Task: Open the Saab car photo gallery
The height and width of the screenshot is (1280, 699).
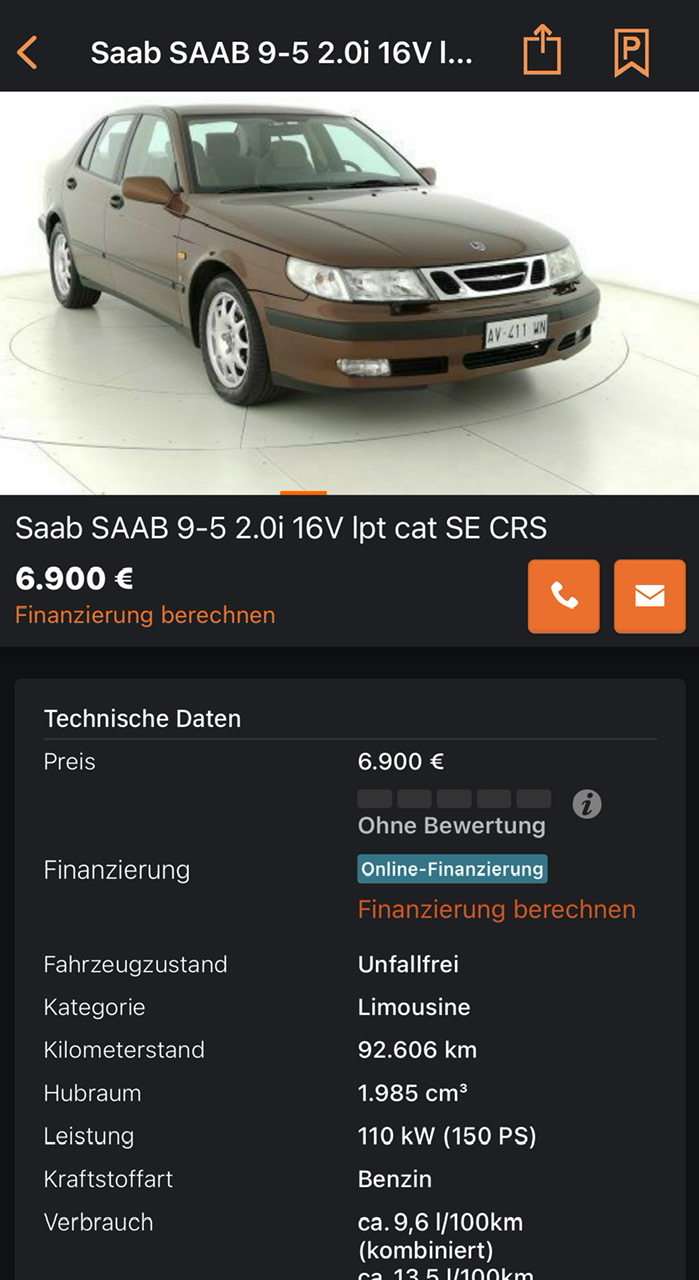Action: [x=349, y=293]
